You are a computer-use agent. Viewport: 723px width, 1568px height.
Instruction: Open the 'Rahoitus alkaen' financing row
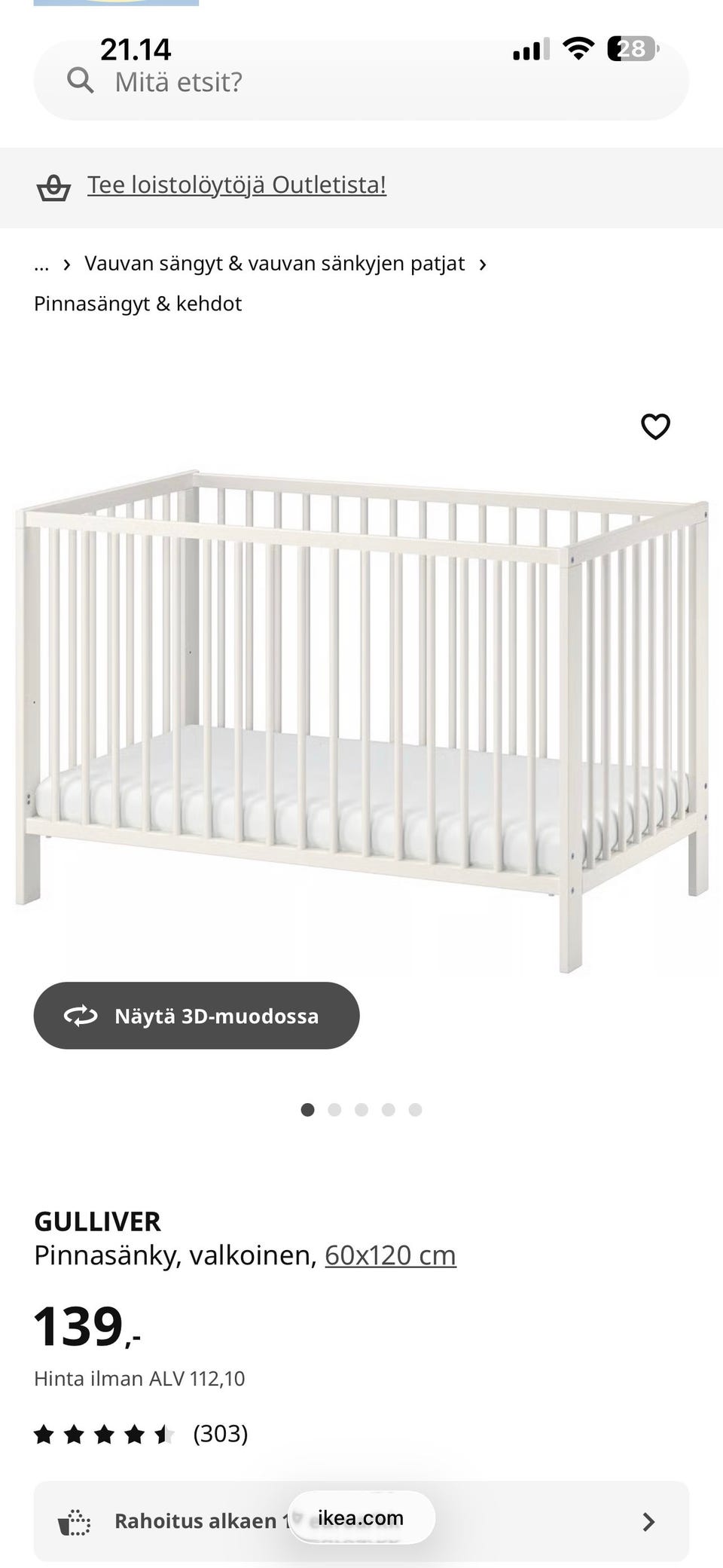pos(361,1522)
